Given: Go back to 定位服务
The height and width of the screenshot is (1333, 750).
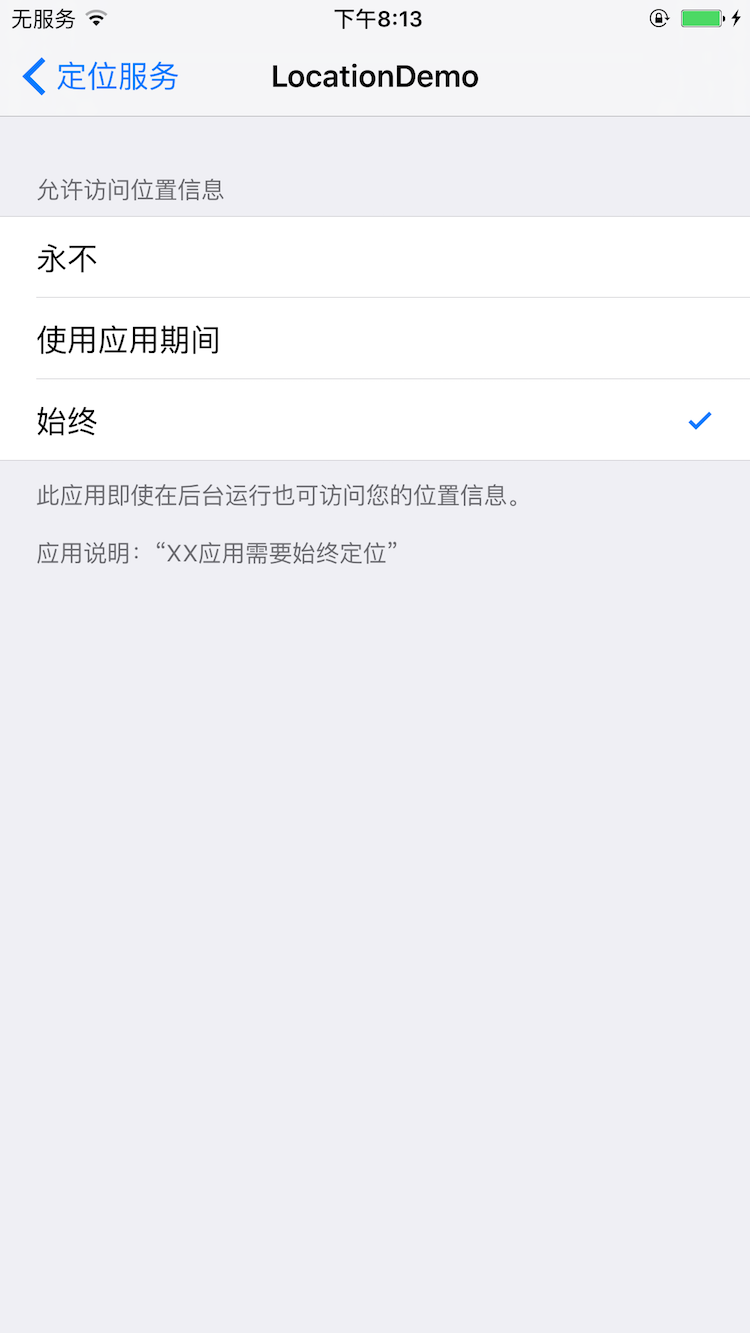Looking at the screenshot, I should [101, 77].
